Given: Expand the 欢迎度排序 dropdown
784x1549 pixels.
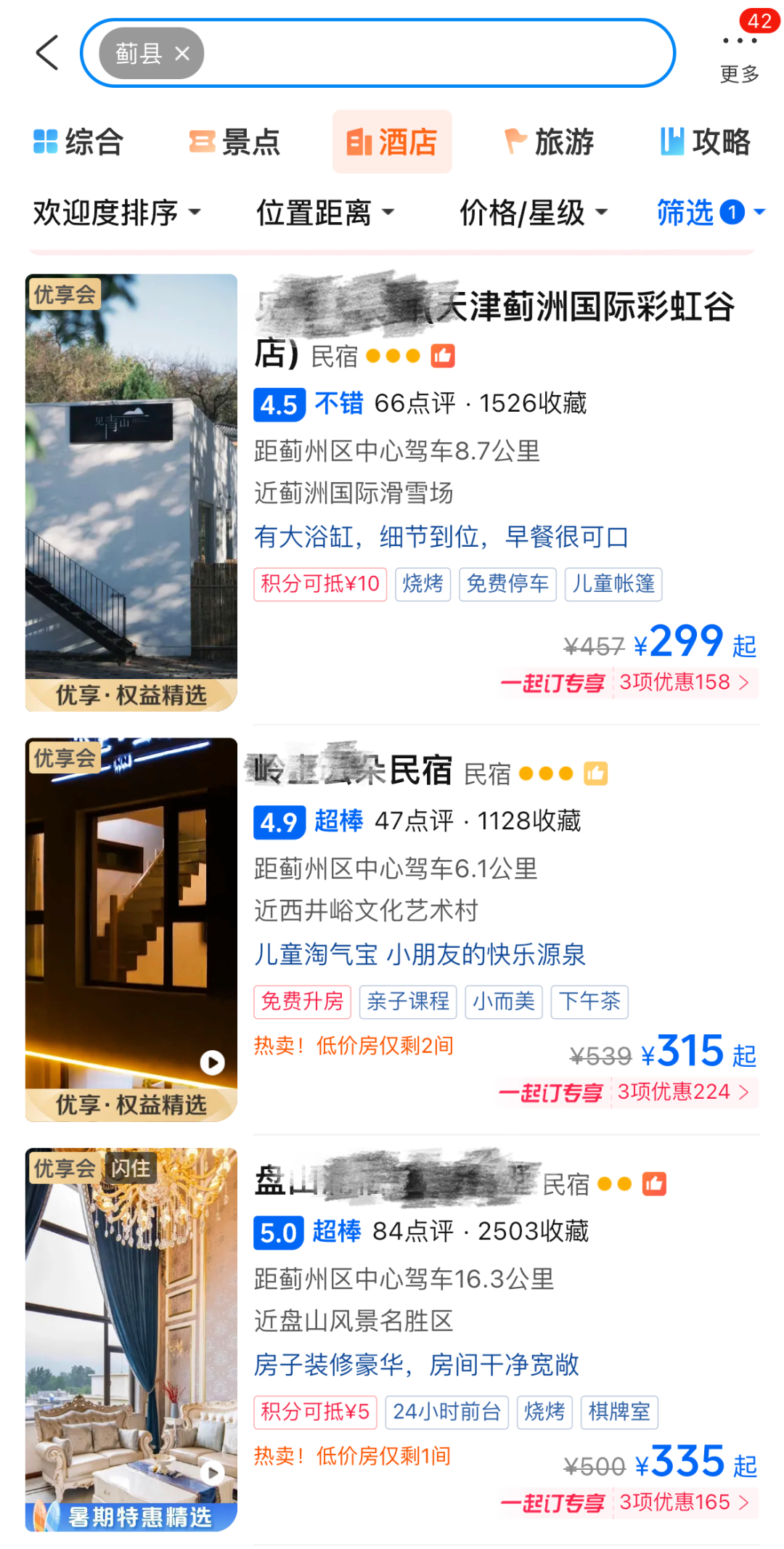Looking at the screenshot, I should click(x=116, y=213).
